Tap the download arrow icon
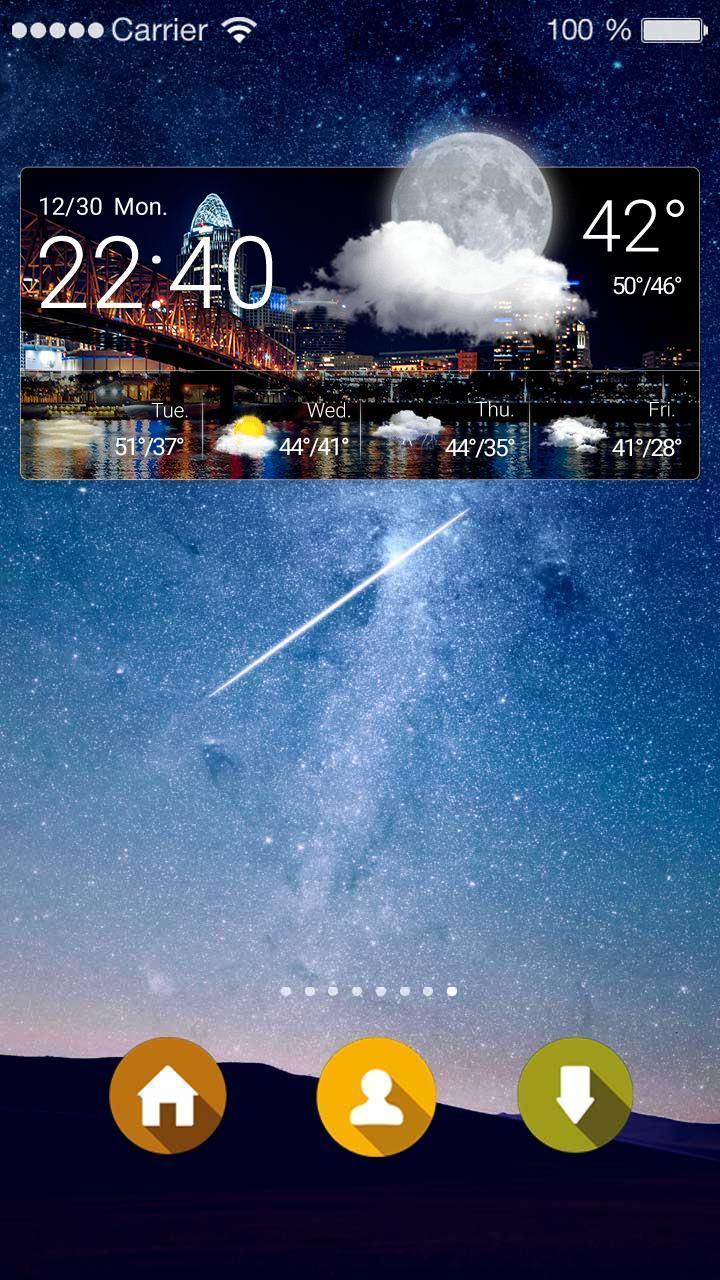 pyautogui.click(x=575, y=1096)
